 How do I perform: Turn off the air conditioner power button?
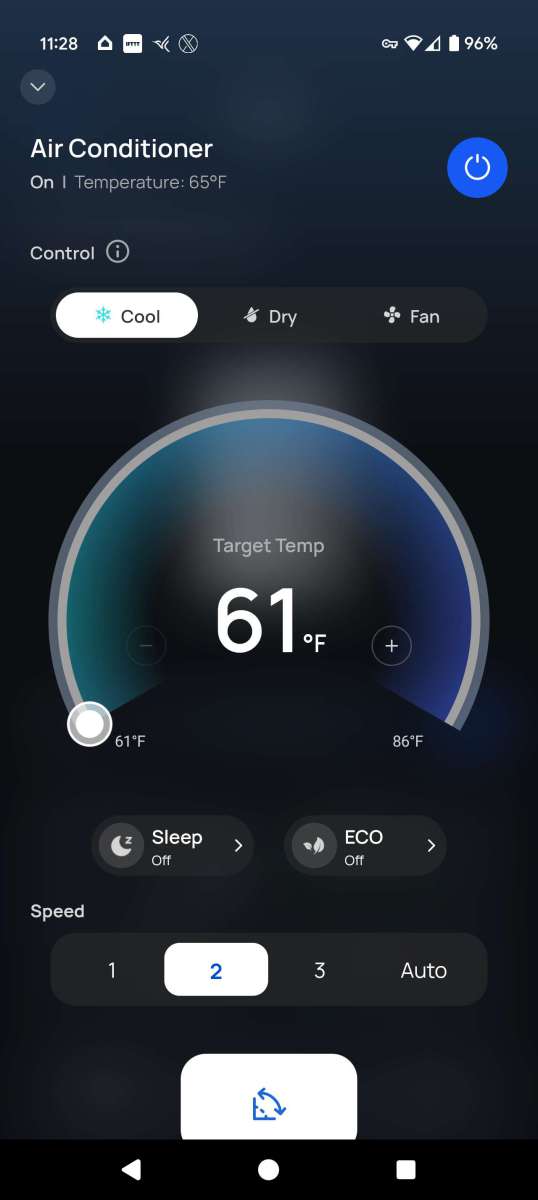[477, 168]
